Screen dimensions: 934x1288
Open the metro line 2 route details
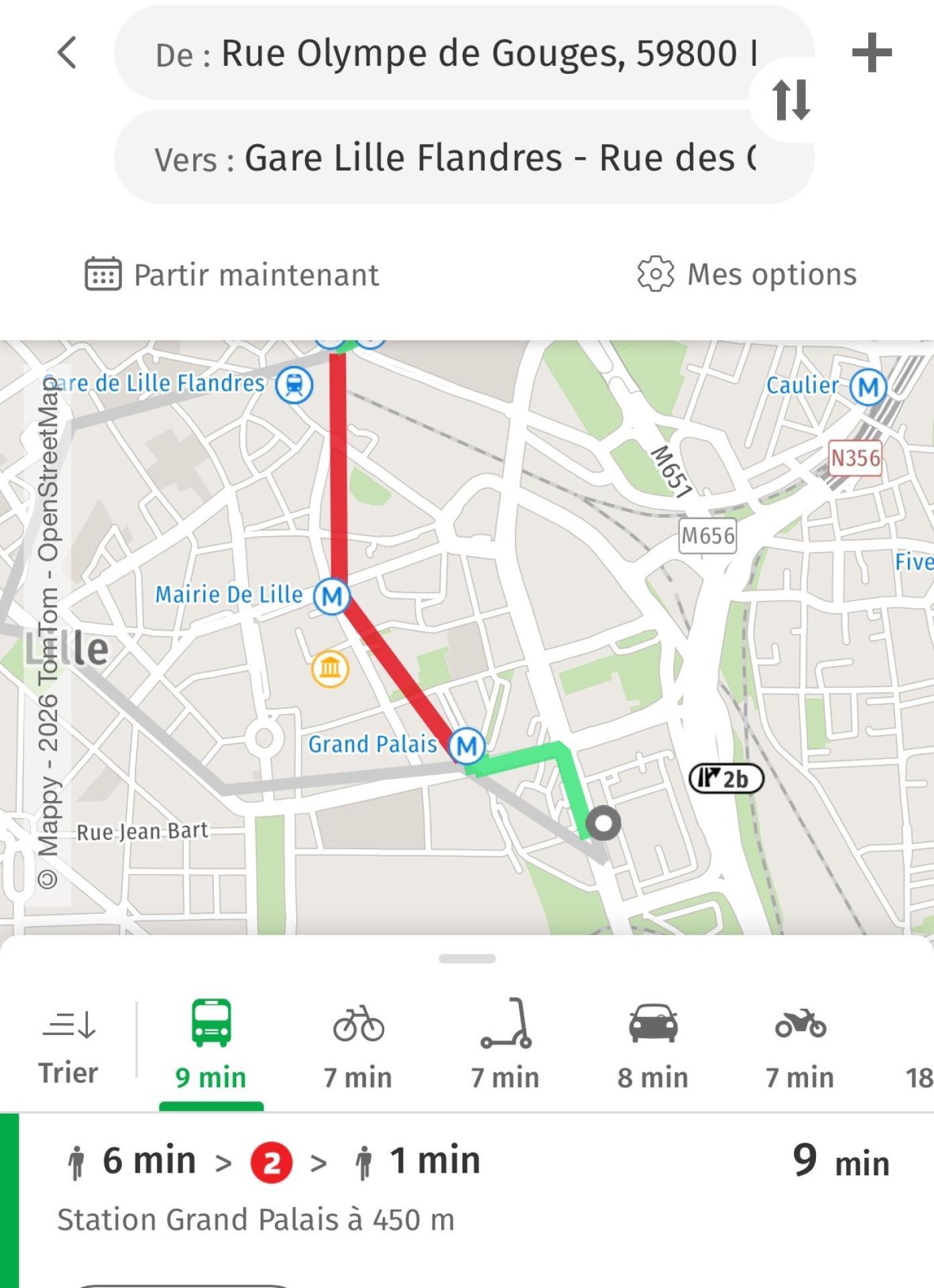272,1163
